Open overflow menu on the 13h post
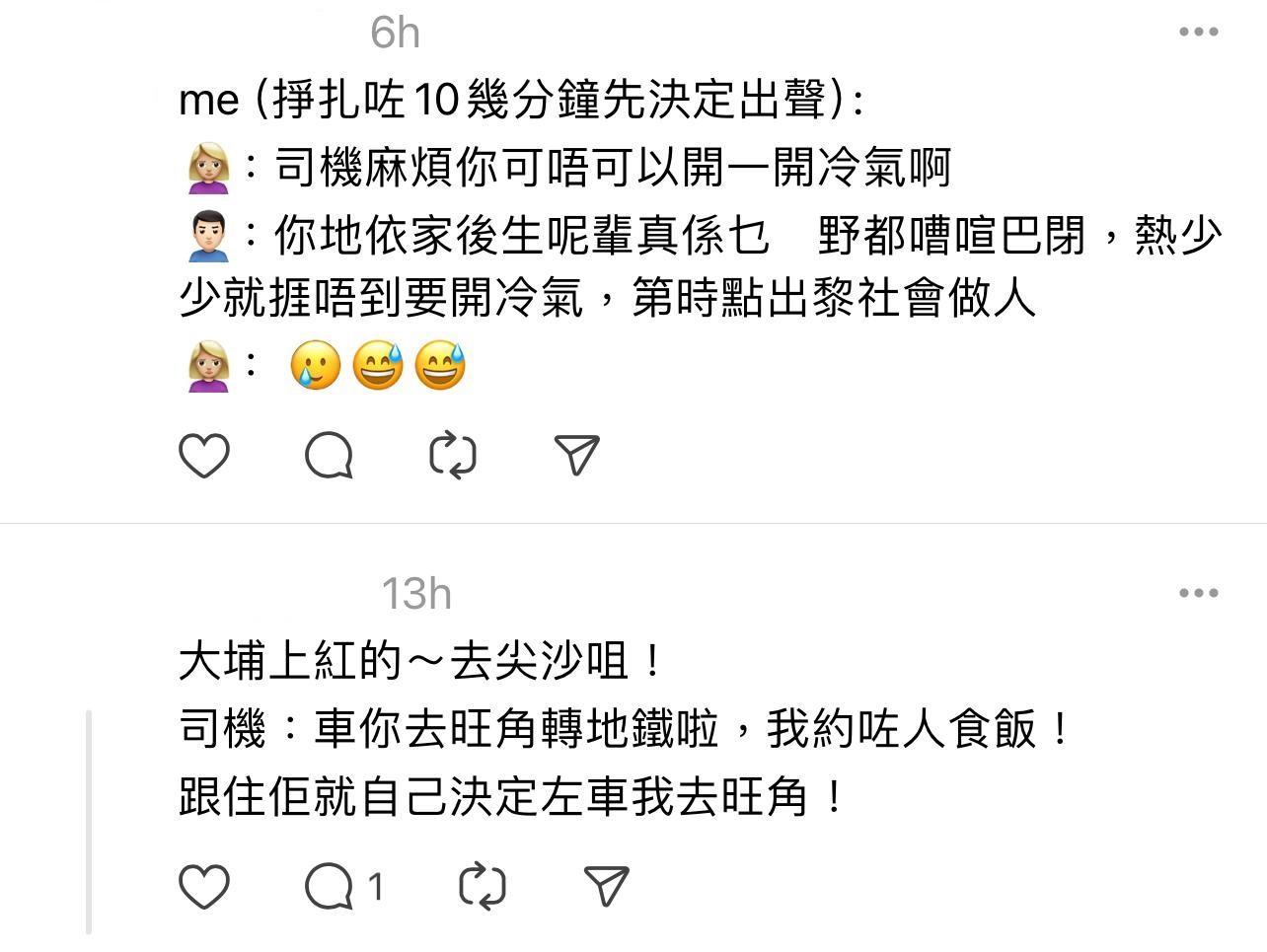 coord(1198,594)
